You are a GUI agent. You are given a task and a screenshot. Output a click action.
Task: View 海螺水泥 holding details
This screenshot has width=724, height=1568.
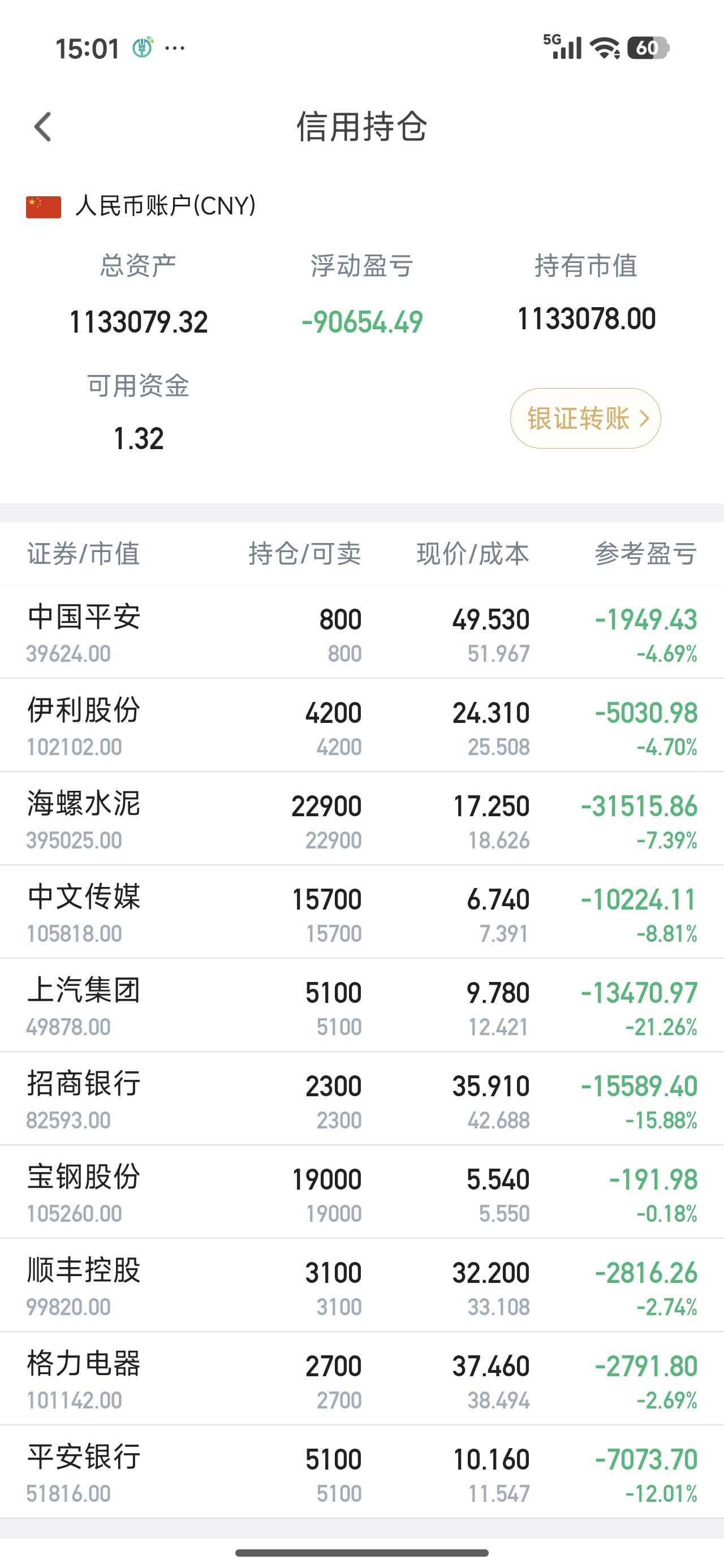pos(361,819)
